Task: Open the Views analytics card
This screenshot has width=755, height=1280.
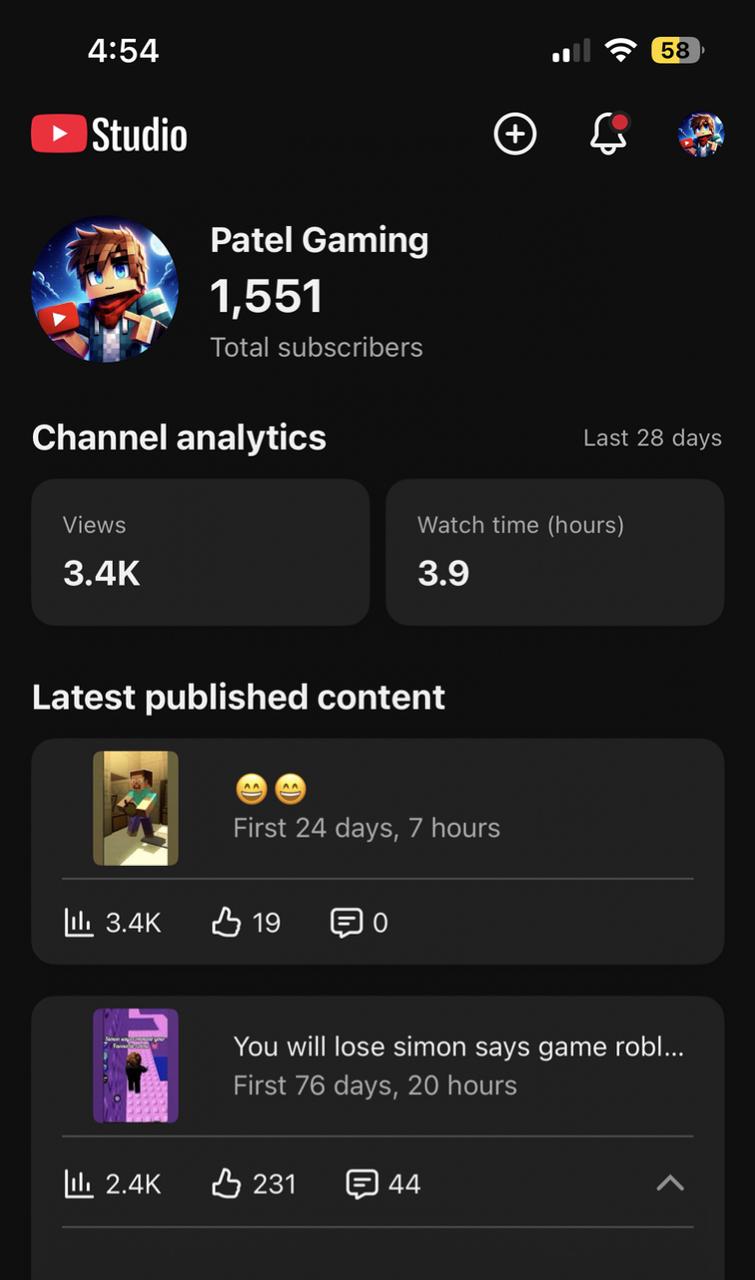Action: pos(200,551)
